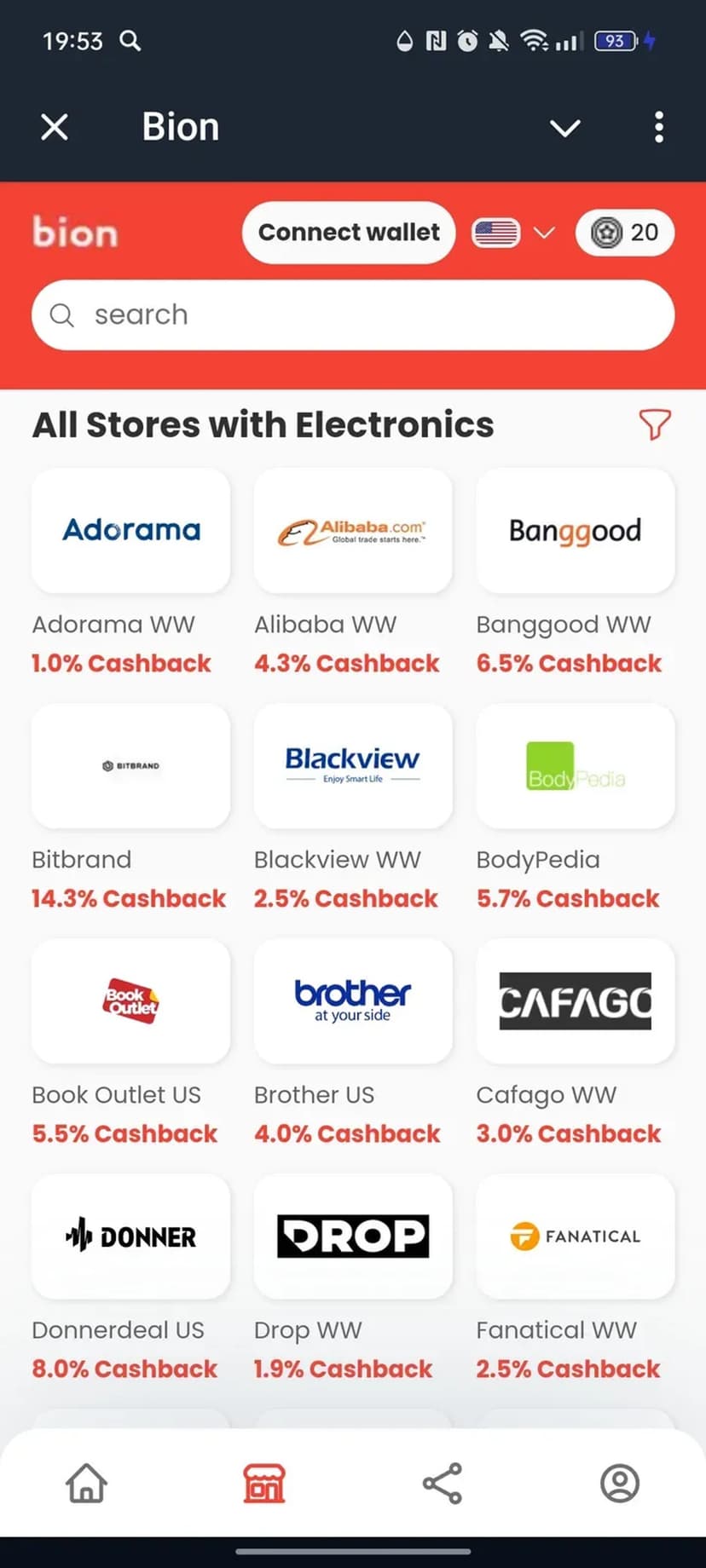Viewport: 706px width, 1568px height.
Task: Tap the Connect wallet button
Action: (349, 233)
